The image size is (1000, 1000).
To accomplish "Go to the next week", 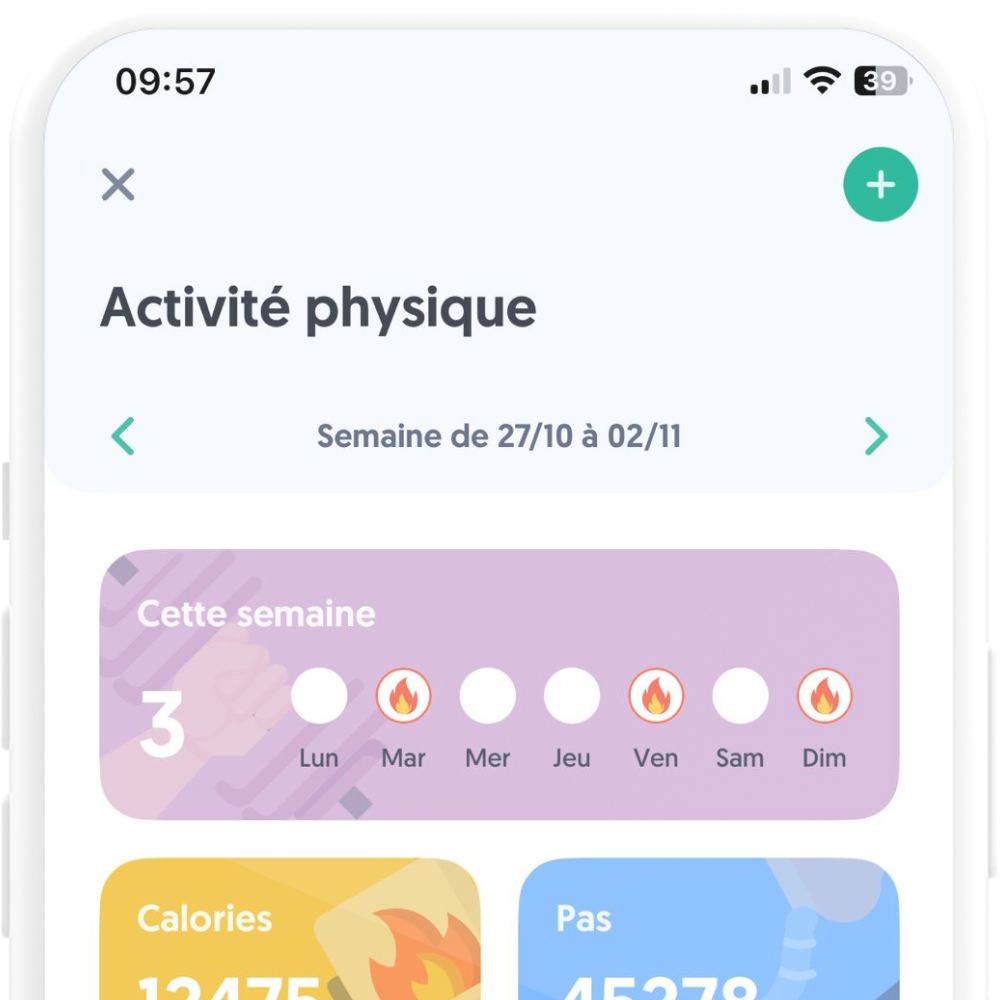I will [x=875, y=436].
